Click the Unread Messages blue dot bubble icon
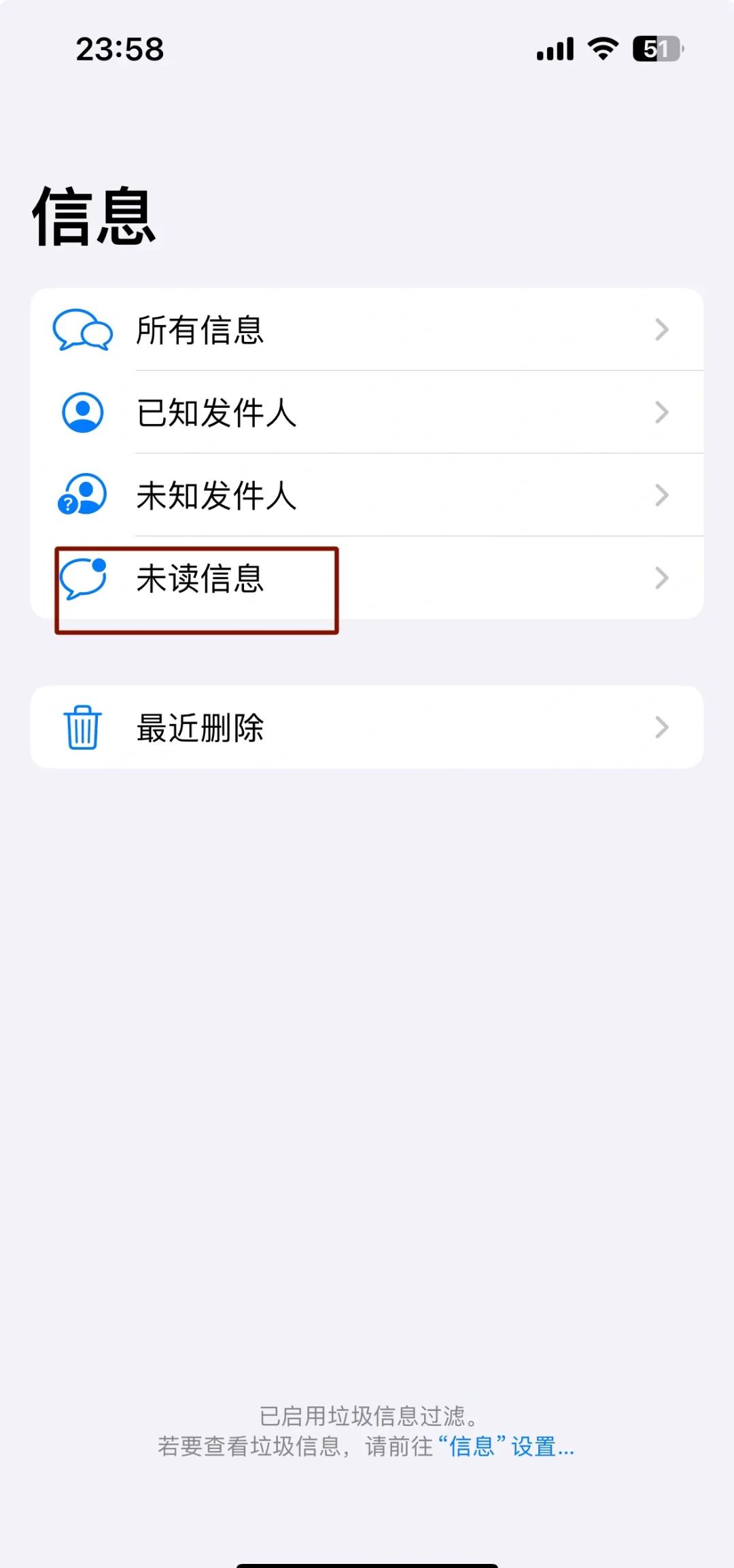734x1568 pixels. point(85,578)
